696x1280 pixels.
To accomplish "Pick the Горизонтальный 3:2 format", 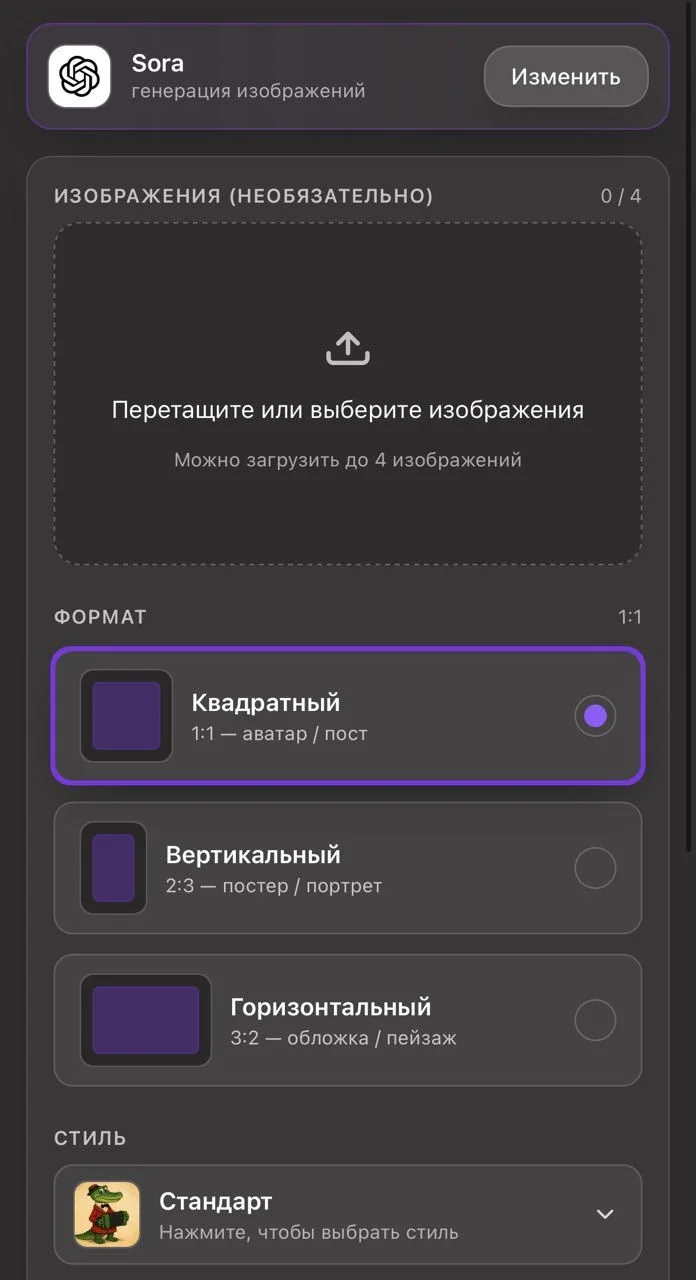I will (348, 1021).
